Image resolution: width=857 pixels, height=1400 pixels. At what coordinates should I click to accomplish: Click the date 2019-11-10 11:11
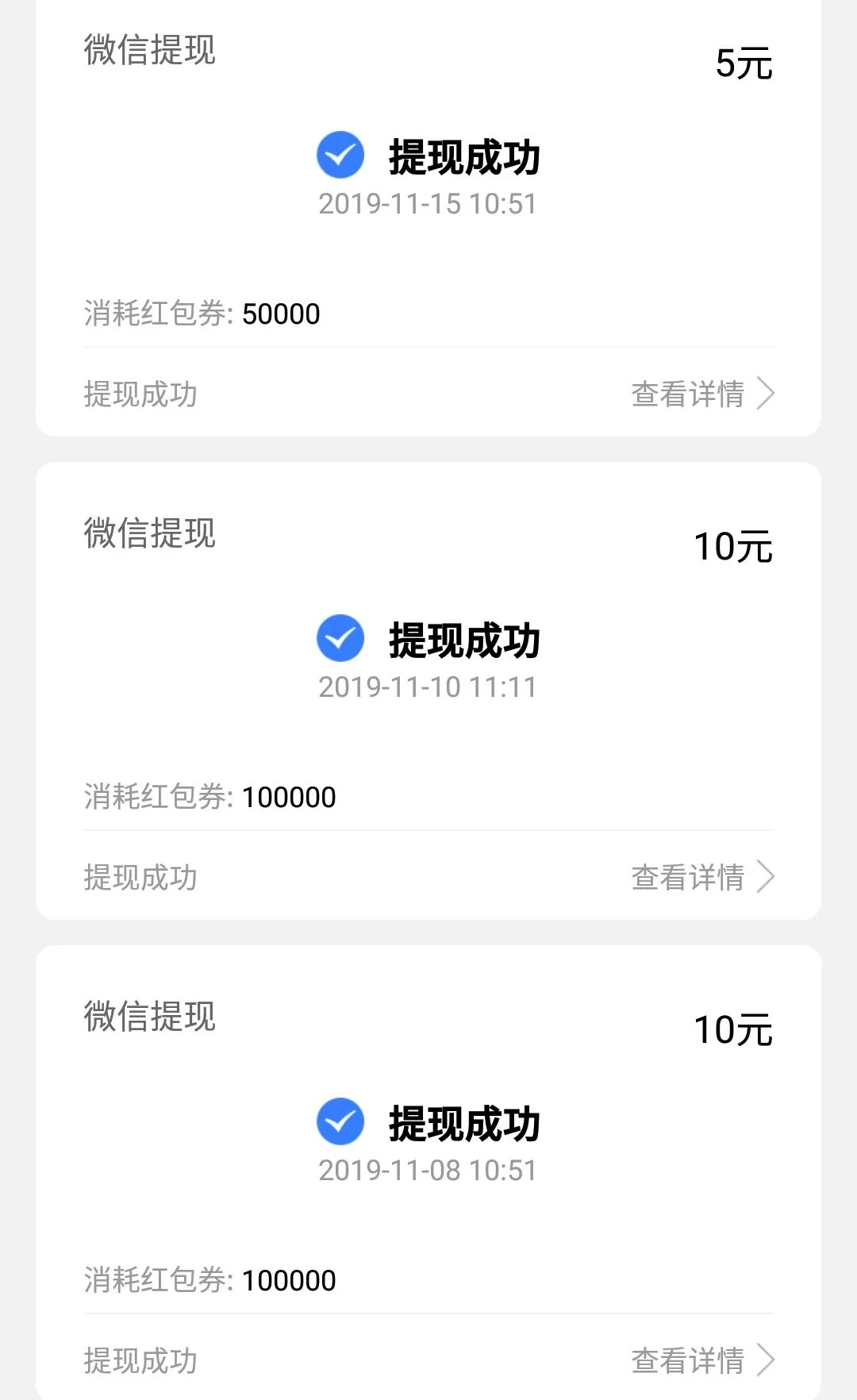pos(428,689)
